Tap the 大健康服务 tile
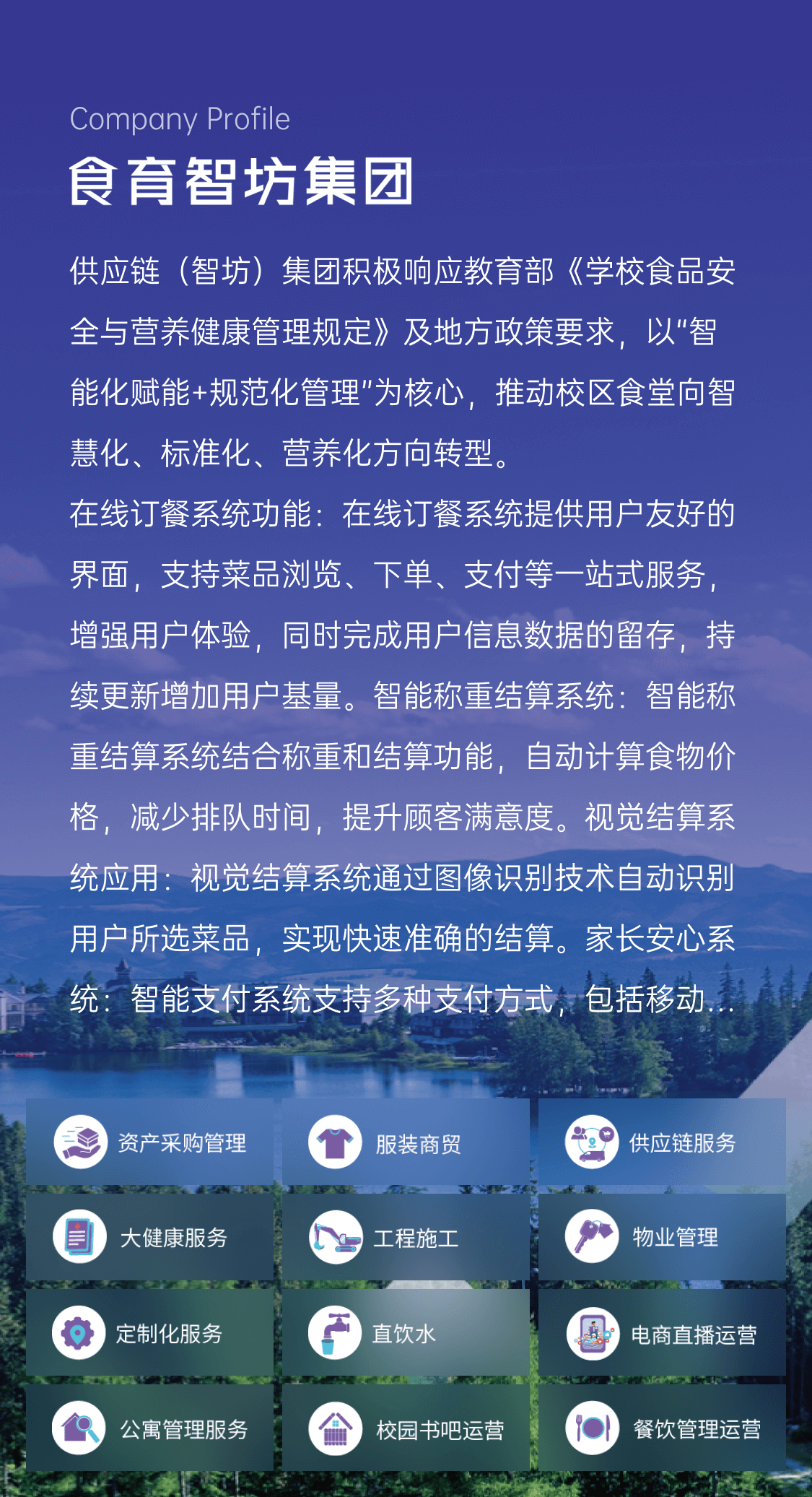The height and width of the screenshot is (1497, 812). pyautogui.click(x=149, y=1237)
